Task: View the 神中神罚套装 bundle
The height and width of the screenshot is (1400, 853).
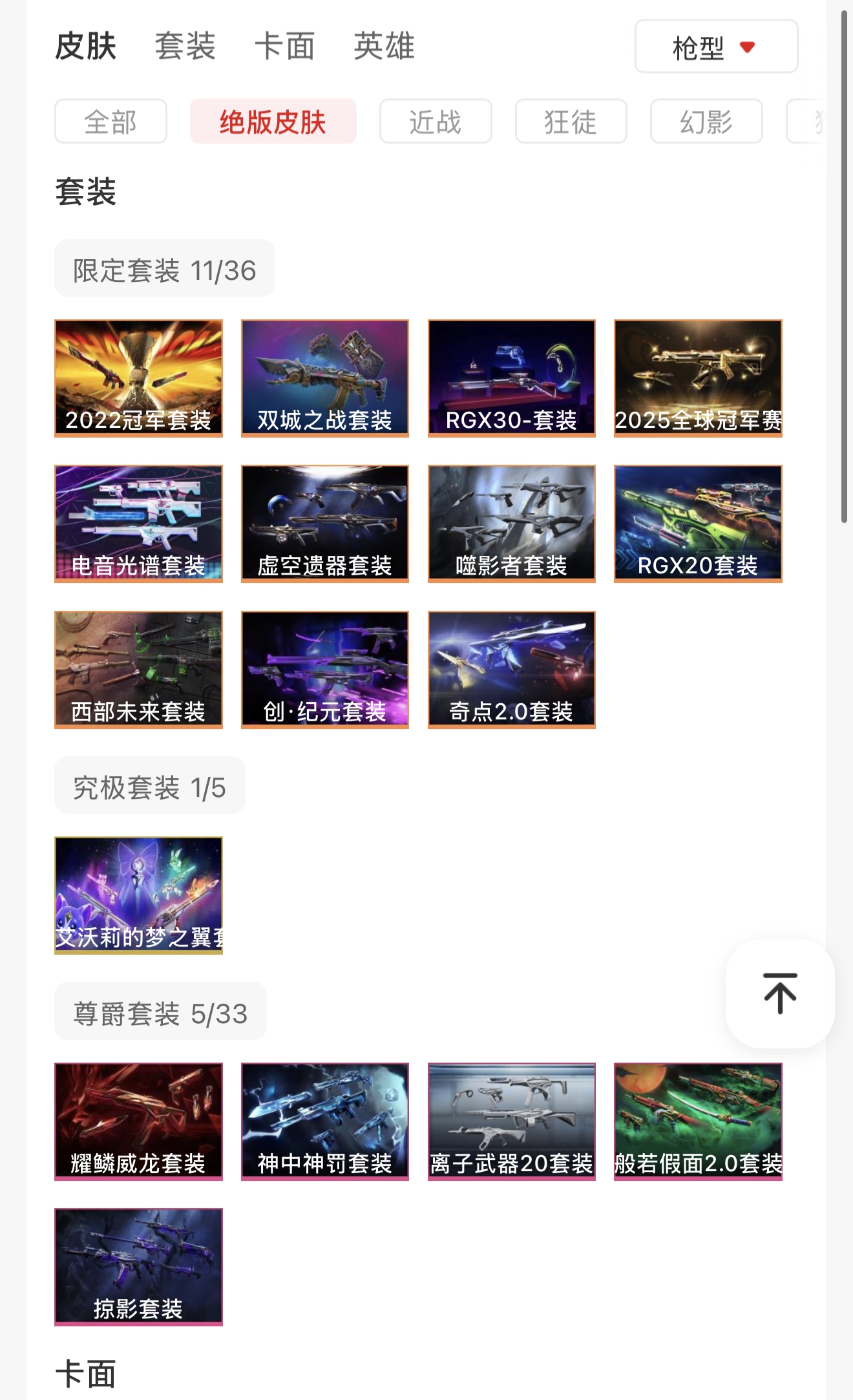Action: (325, 1121)
